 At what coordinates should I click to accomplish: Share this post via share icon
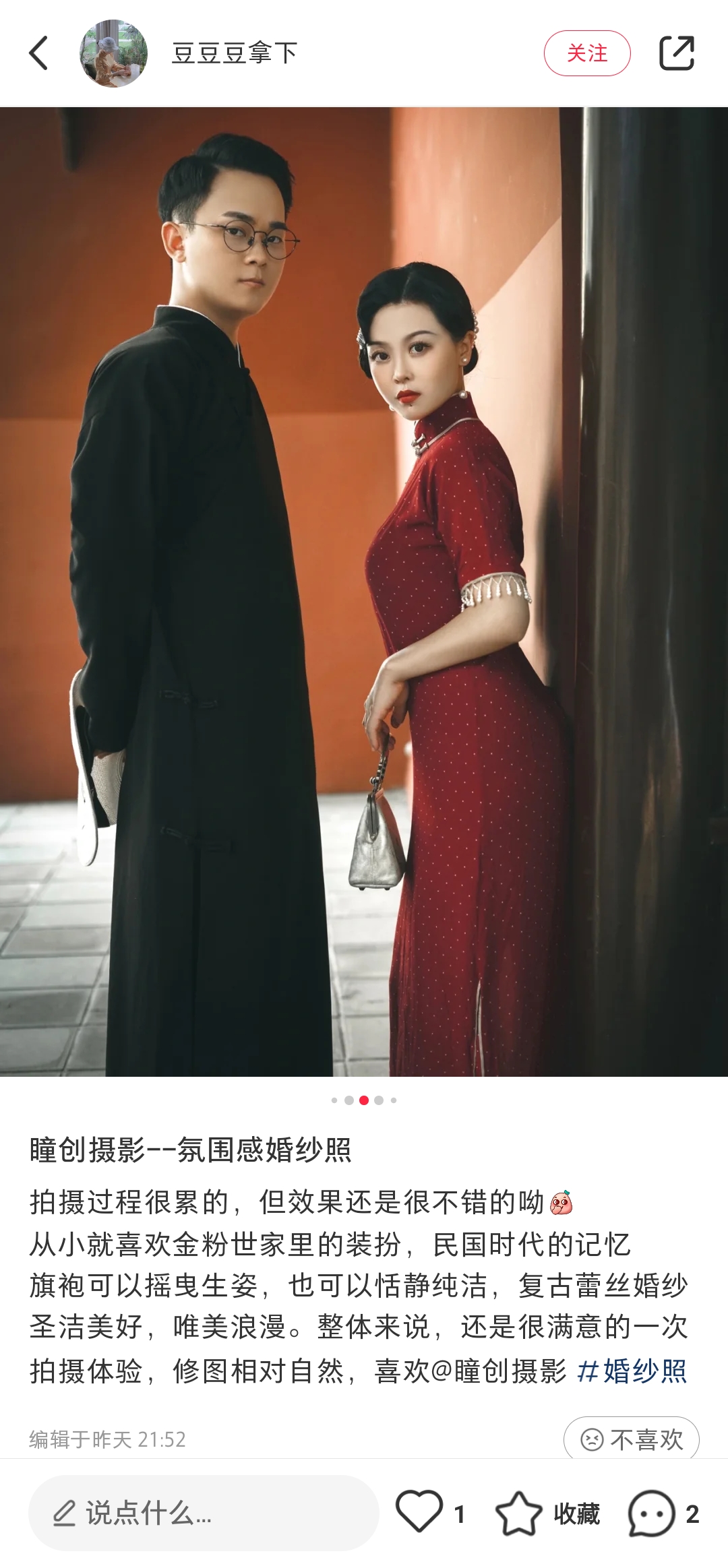(676, 53)
